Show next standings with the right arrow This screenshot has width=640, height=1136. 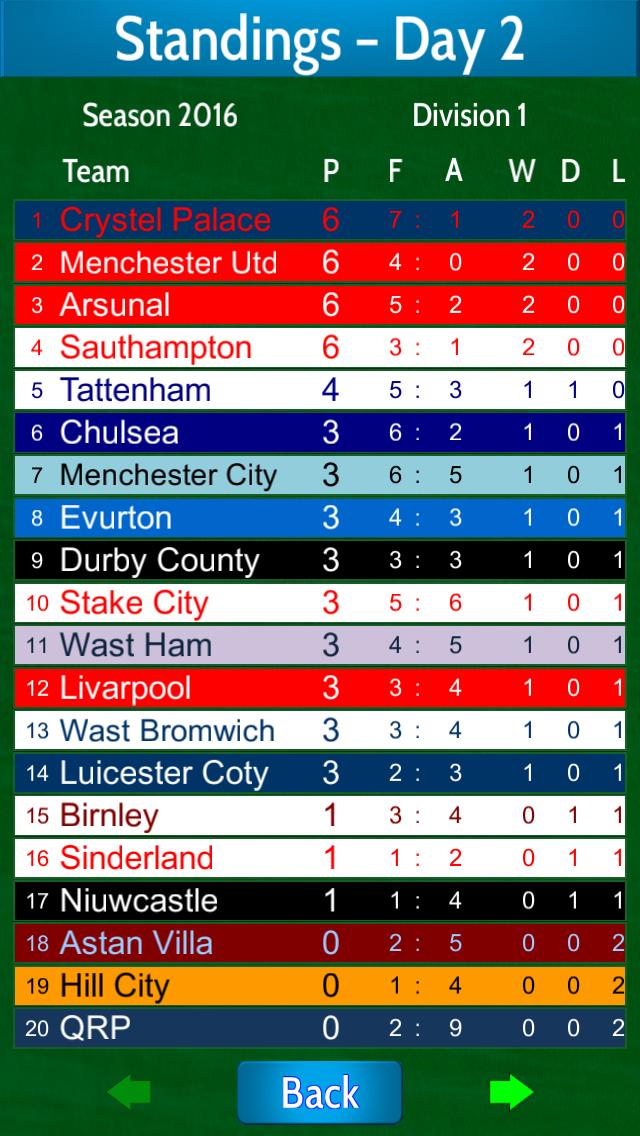tap(511, 1092)
